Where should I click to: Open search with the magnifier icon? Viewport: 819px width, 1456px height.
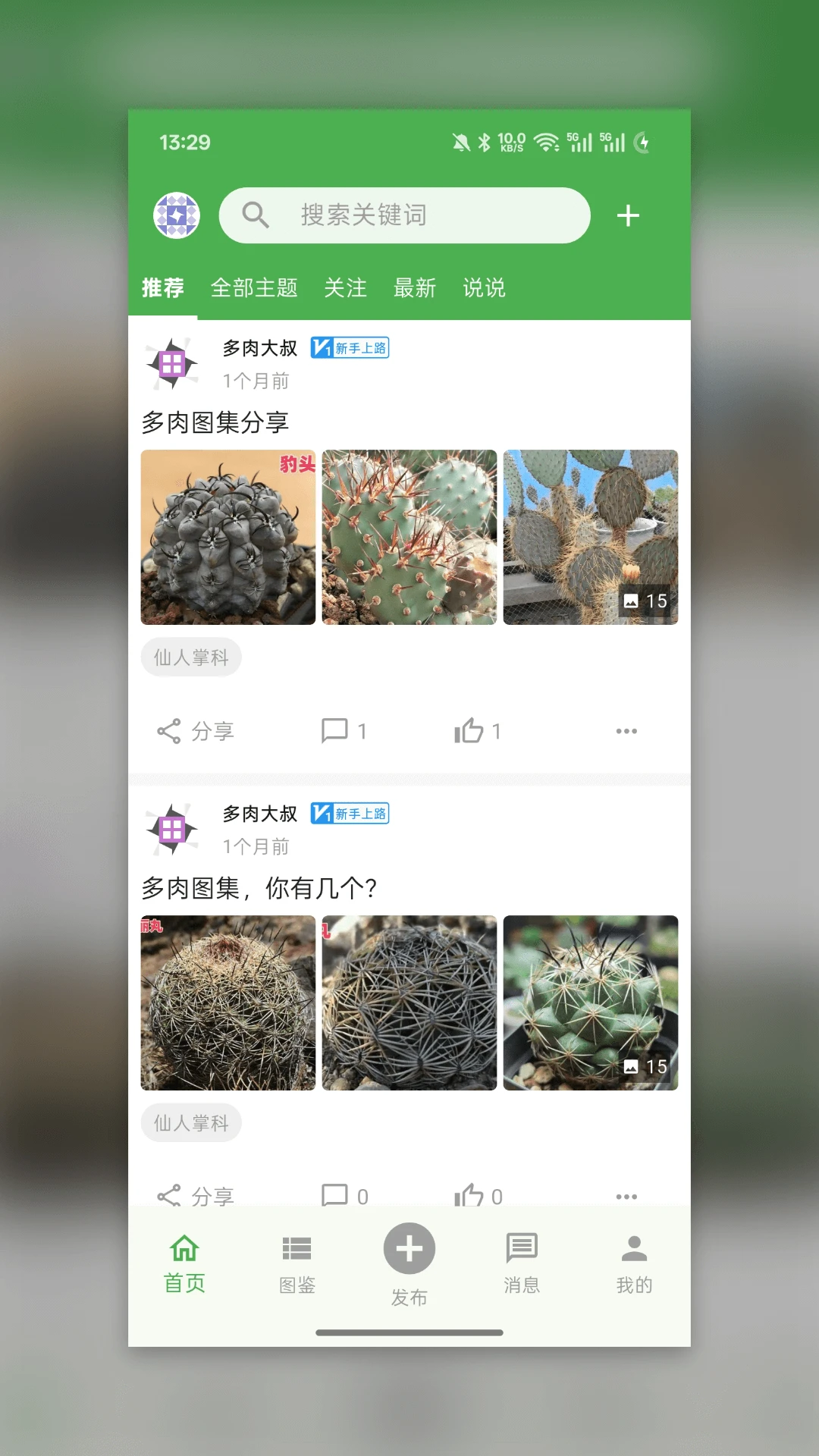[255, 215]
